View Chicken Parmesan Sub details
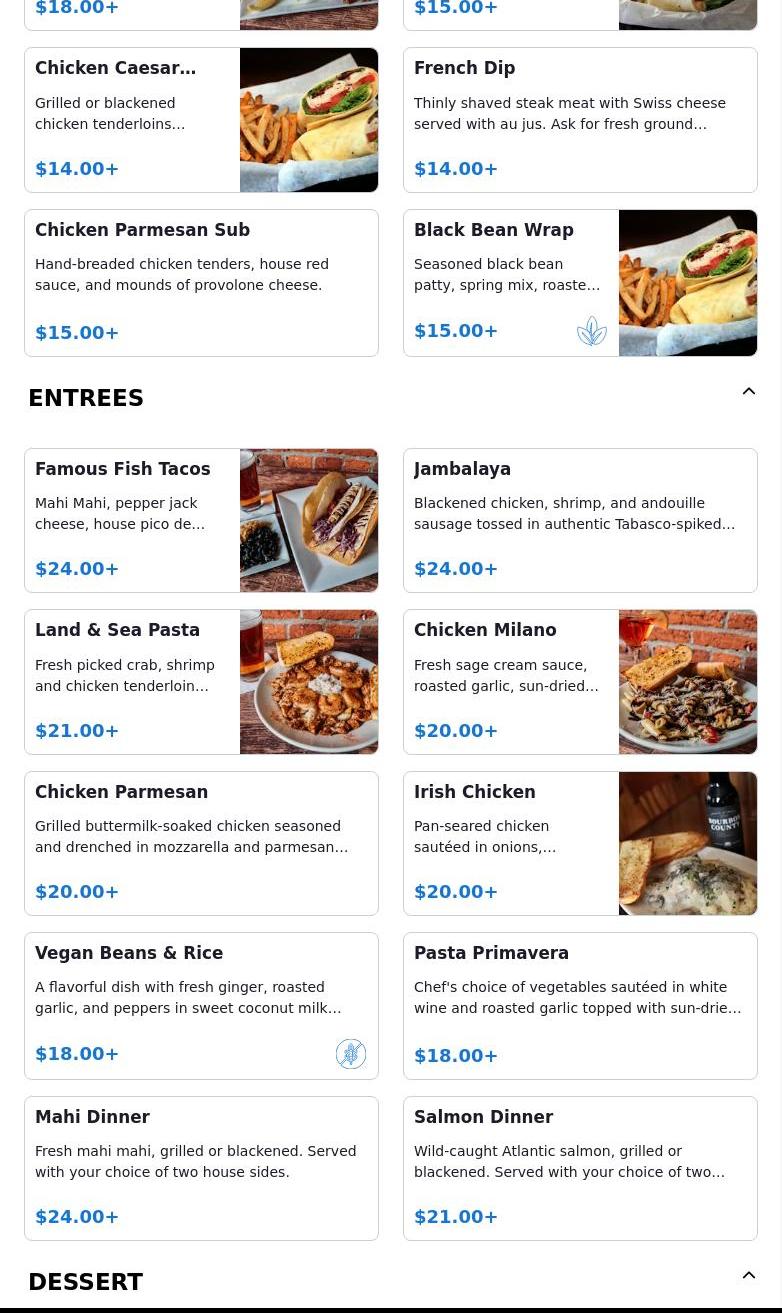 pos(201,282)
